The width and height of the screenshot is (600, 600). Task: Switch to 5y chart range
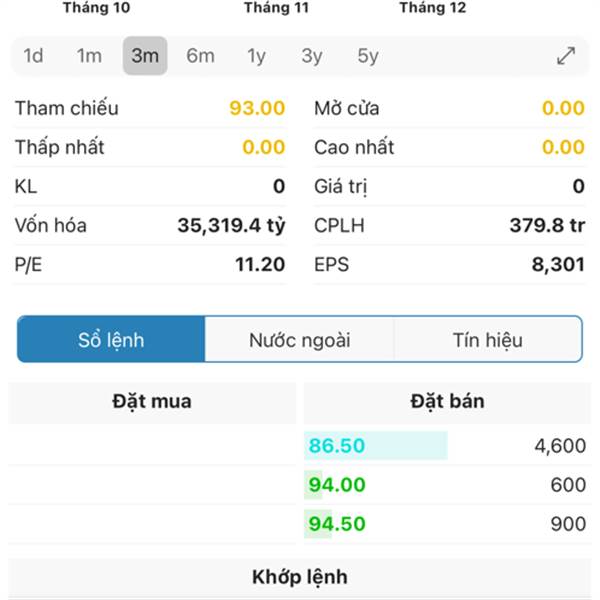pyautogui.click(x=368, y=56)
